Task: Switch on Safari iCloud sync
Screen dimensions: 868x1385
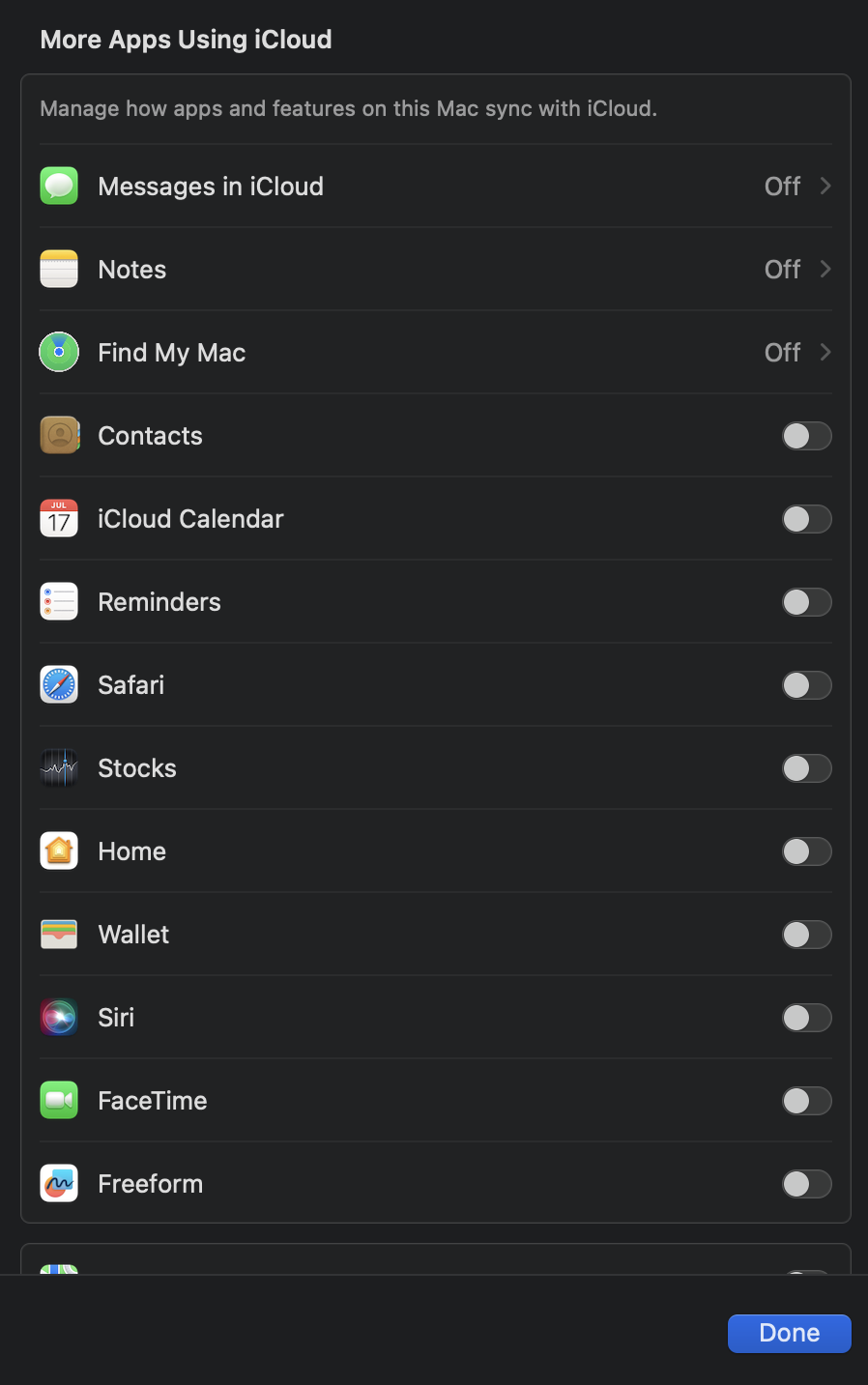Action: click(x=806, y=685)
